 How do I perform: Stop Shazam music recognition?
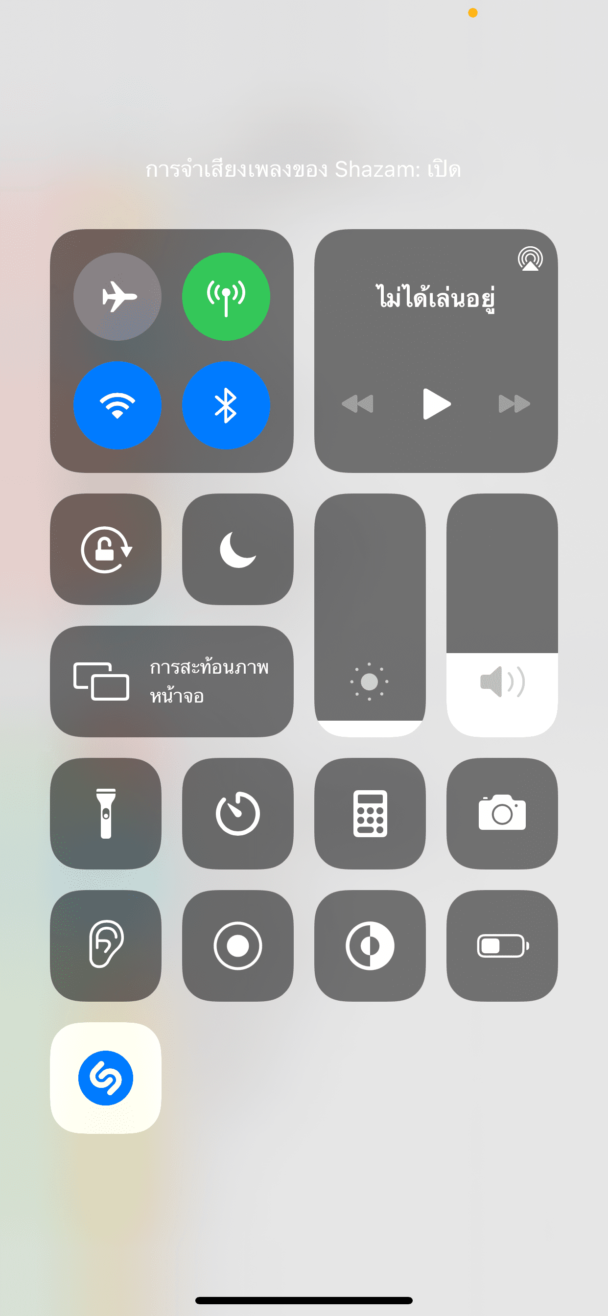coord(106,1077)
